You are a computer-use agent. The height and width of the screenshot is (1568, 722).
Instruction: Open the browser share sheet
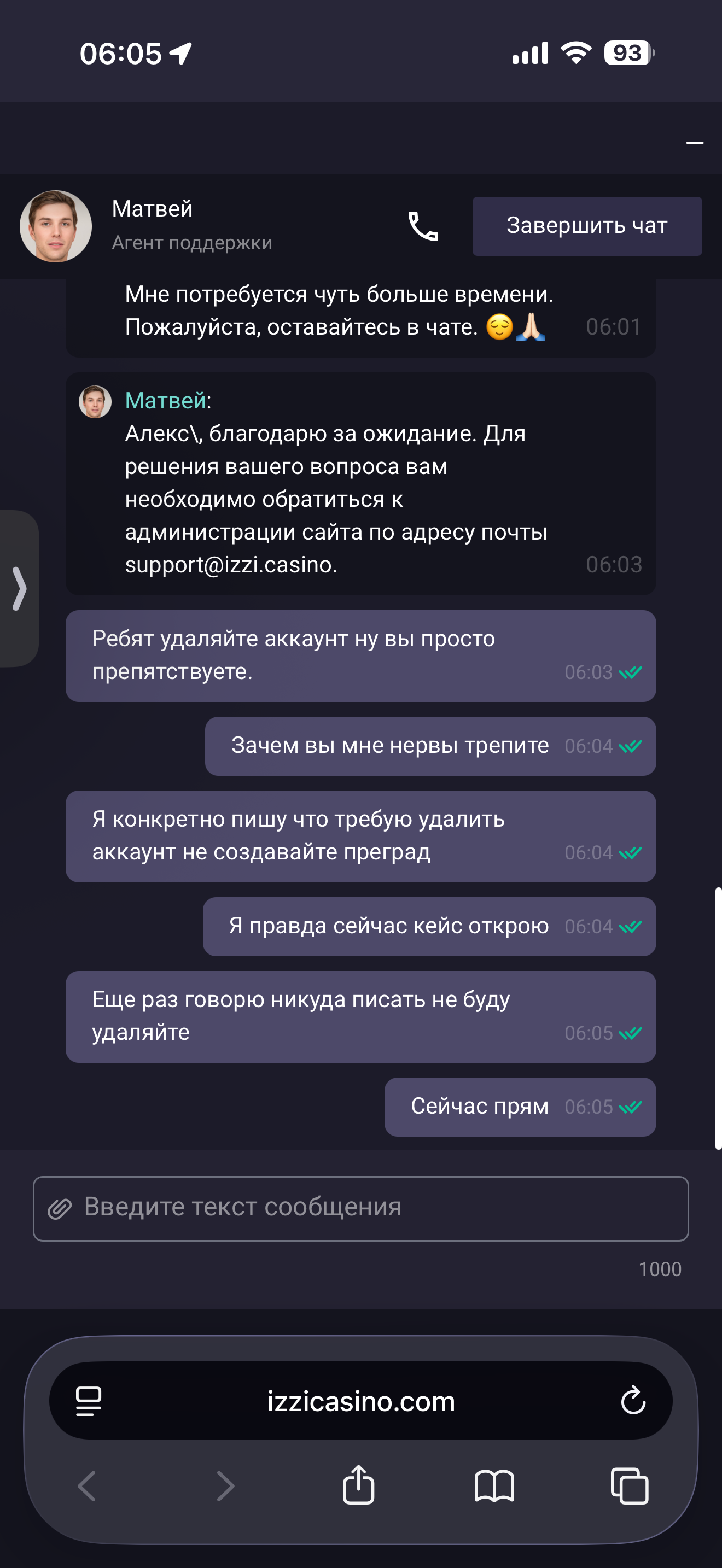click(x=359, y=1485)
